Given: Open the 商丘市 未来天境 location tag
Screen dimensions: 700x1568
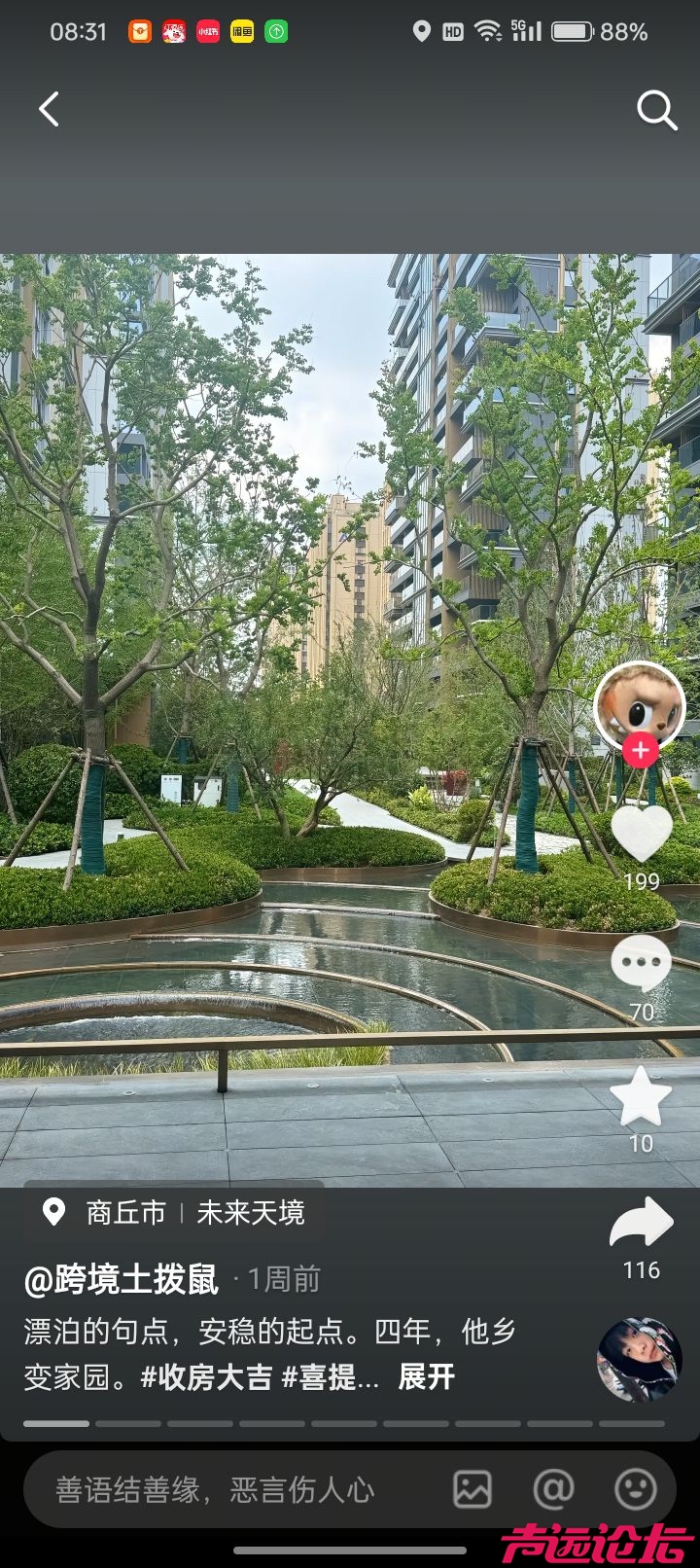Looking at the screenshot, I should coord(175,1213).
